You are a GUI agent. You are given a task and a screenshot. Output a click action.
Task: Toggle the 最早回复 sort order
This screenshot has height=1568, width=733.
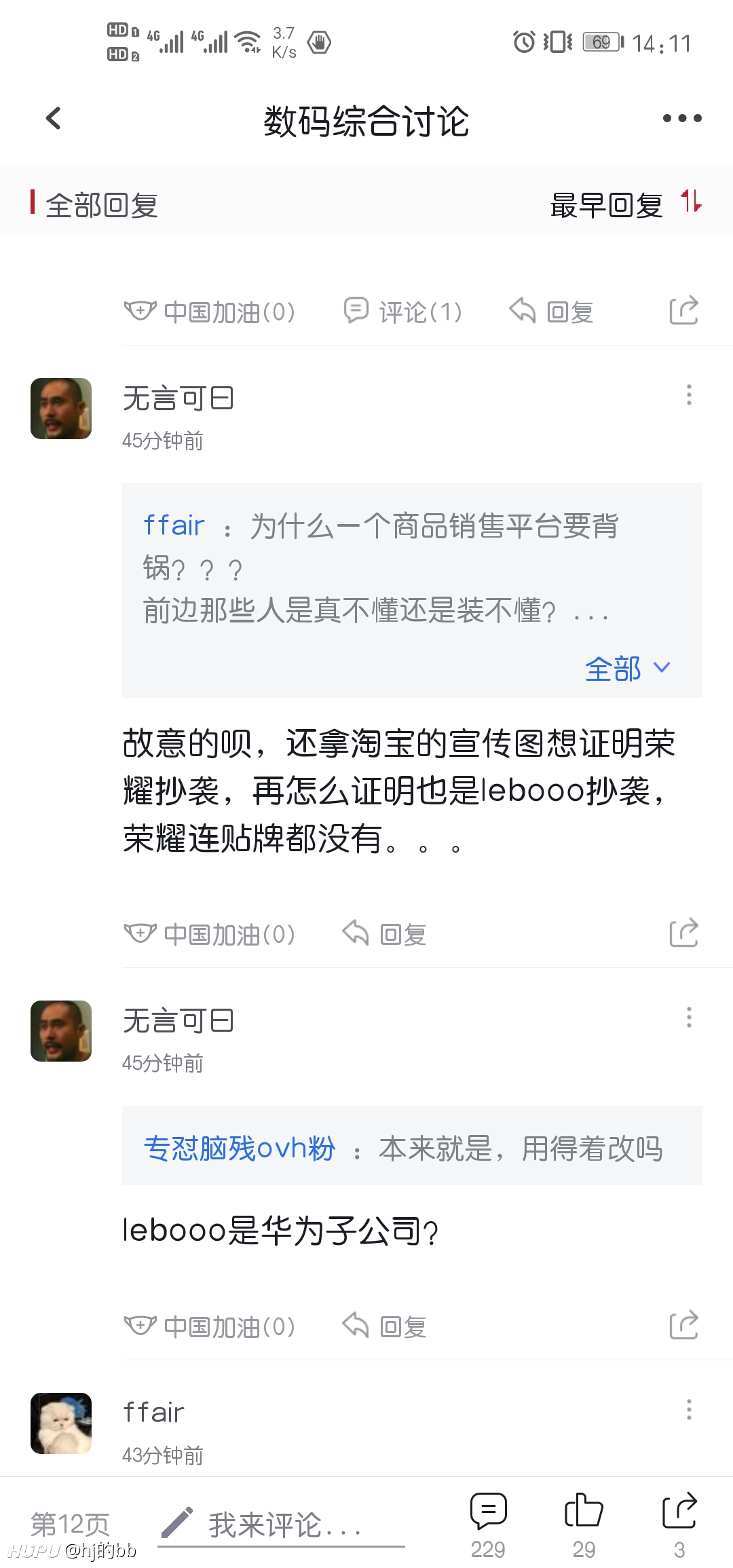[x=626, y=204]
